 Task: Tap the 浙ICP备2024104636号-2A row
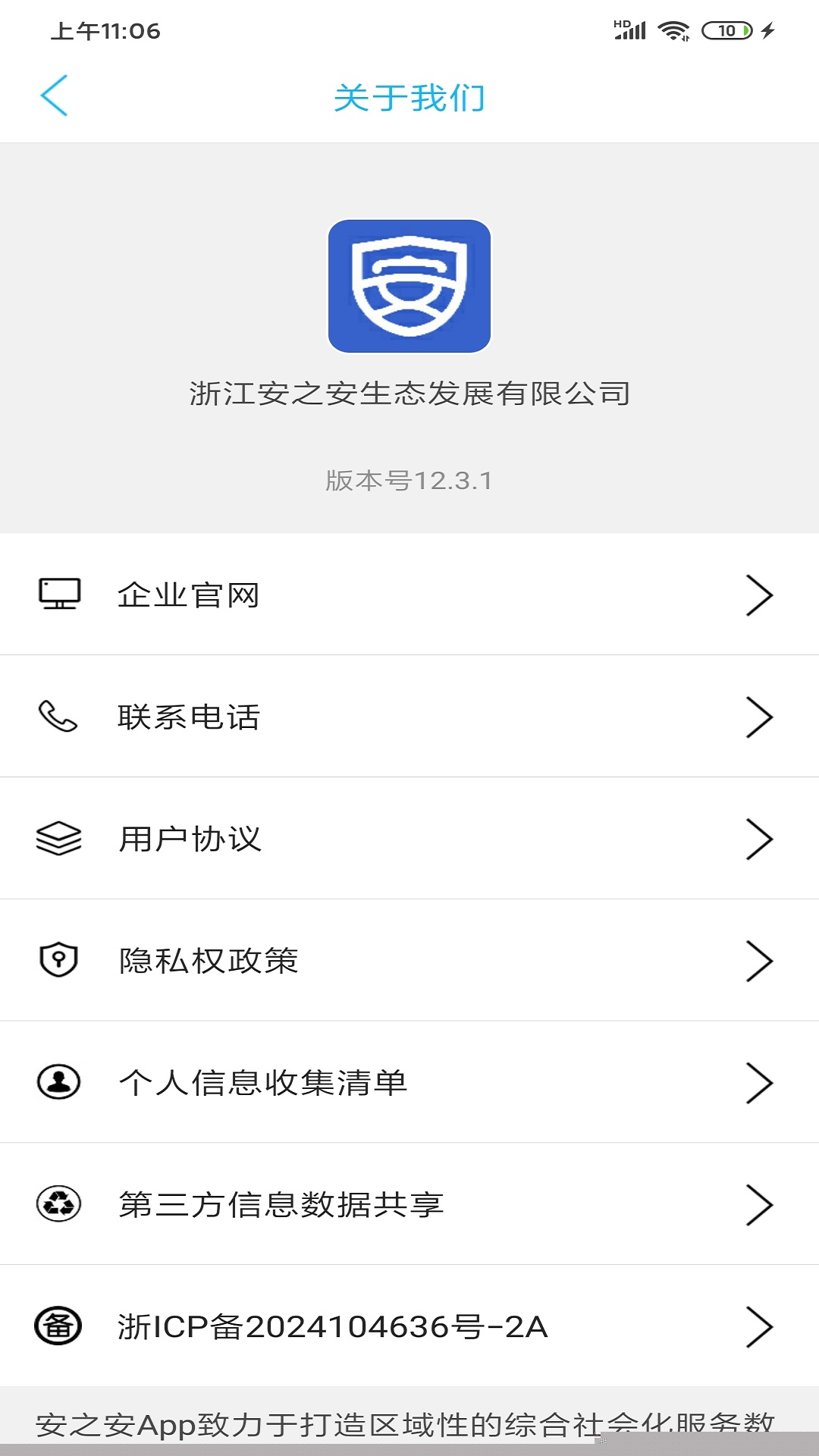(409, 1326)
